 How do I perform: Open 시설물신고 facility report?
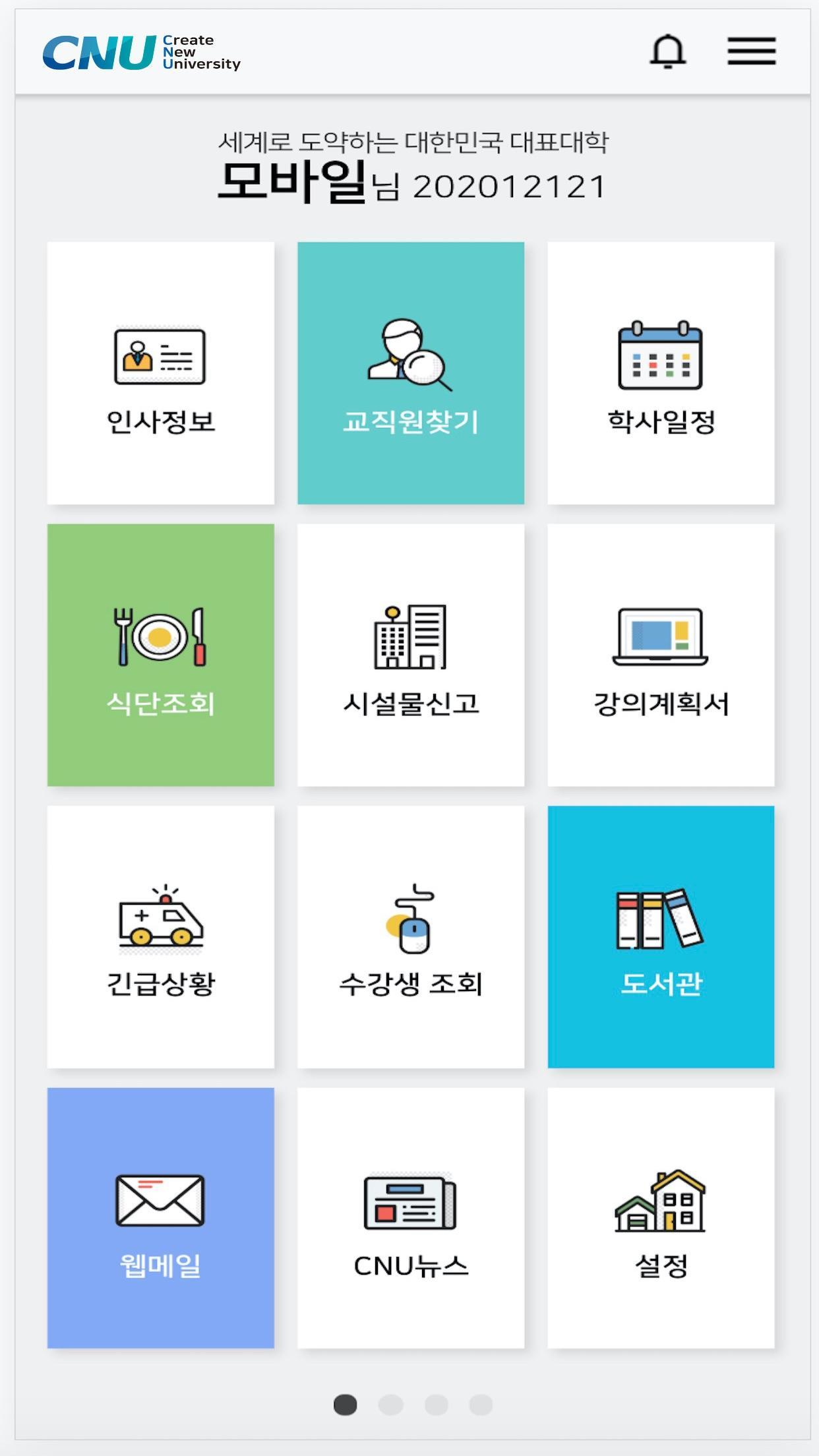coord(411,655)
